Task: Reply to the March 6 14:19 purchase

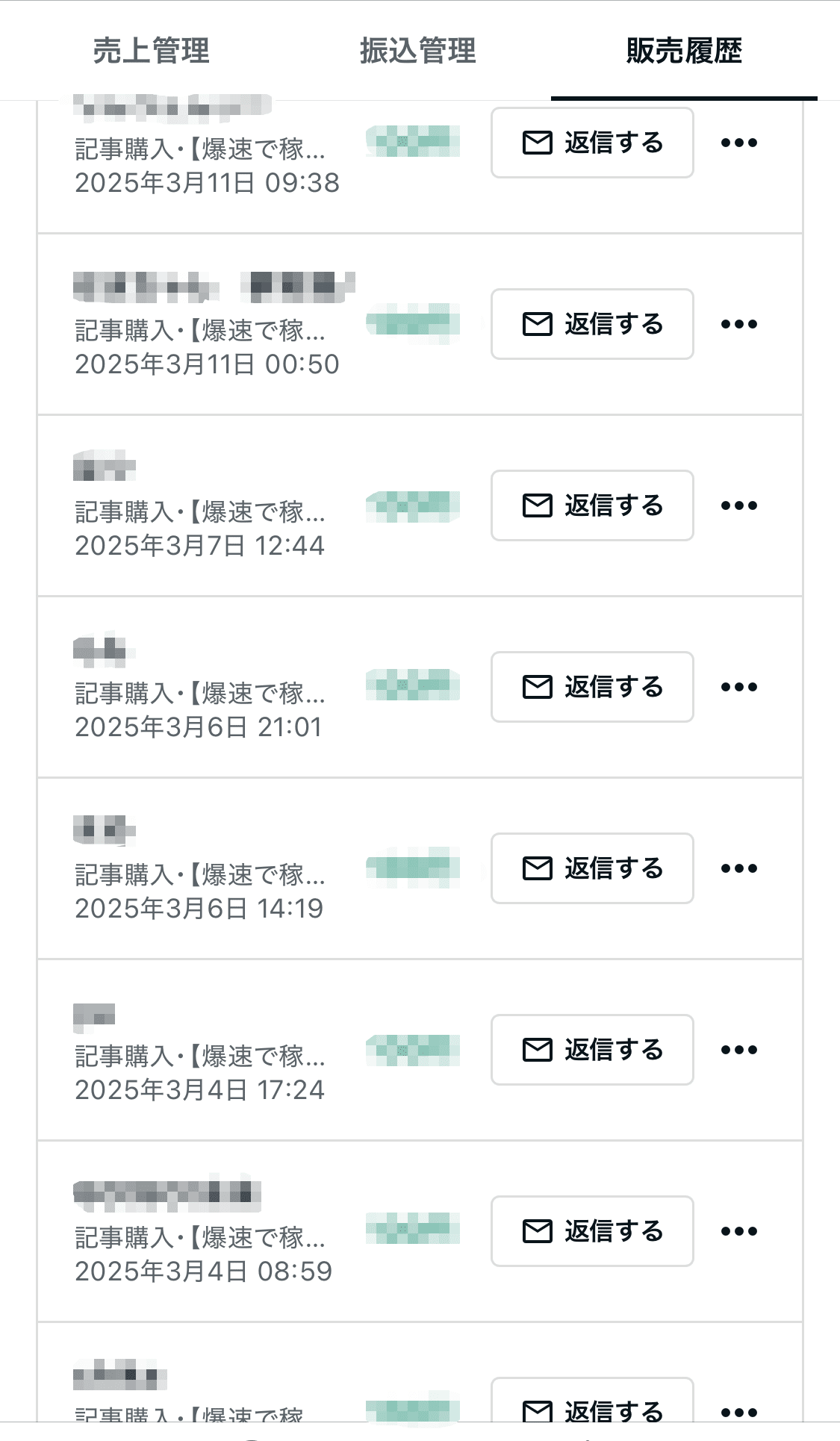Action: (x=592, y=868)
